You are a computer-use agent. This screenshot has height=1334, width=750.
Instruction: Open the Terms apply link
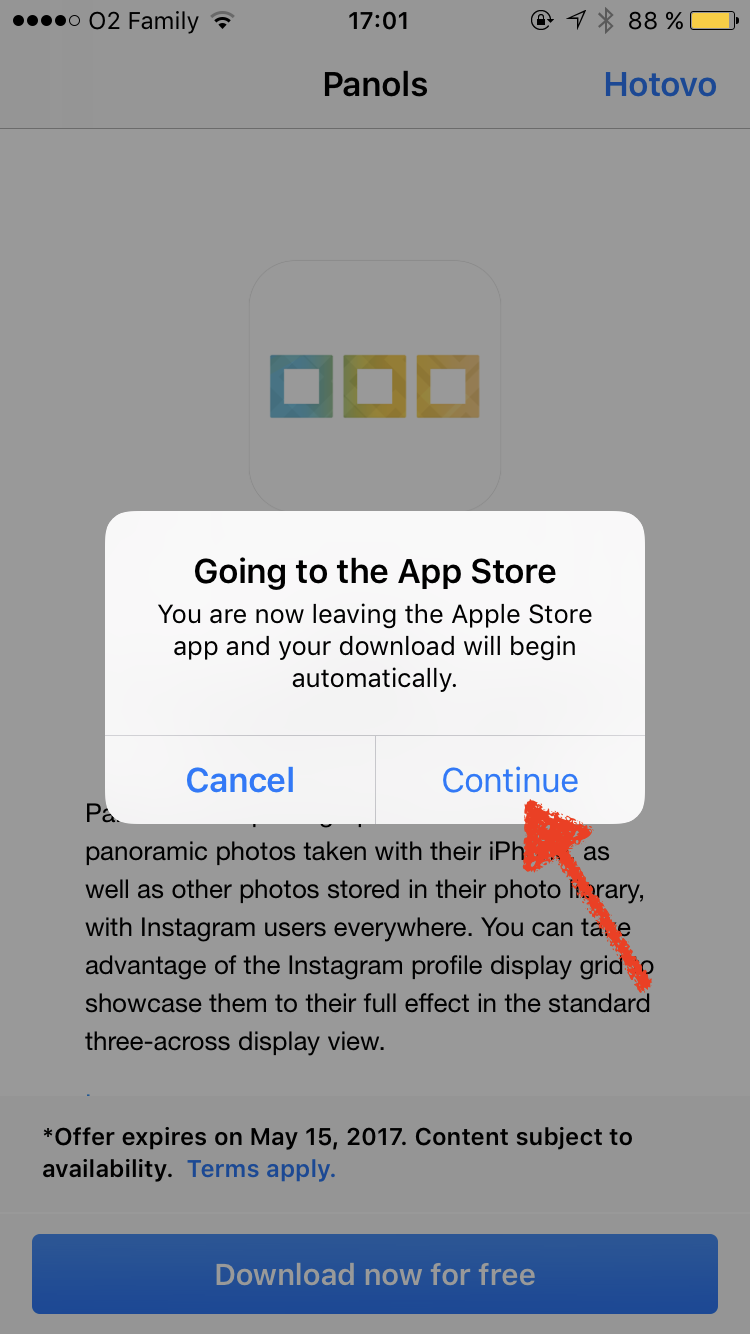(261, 1169)
